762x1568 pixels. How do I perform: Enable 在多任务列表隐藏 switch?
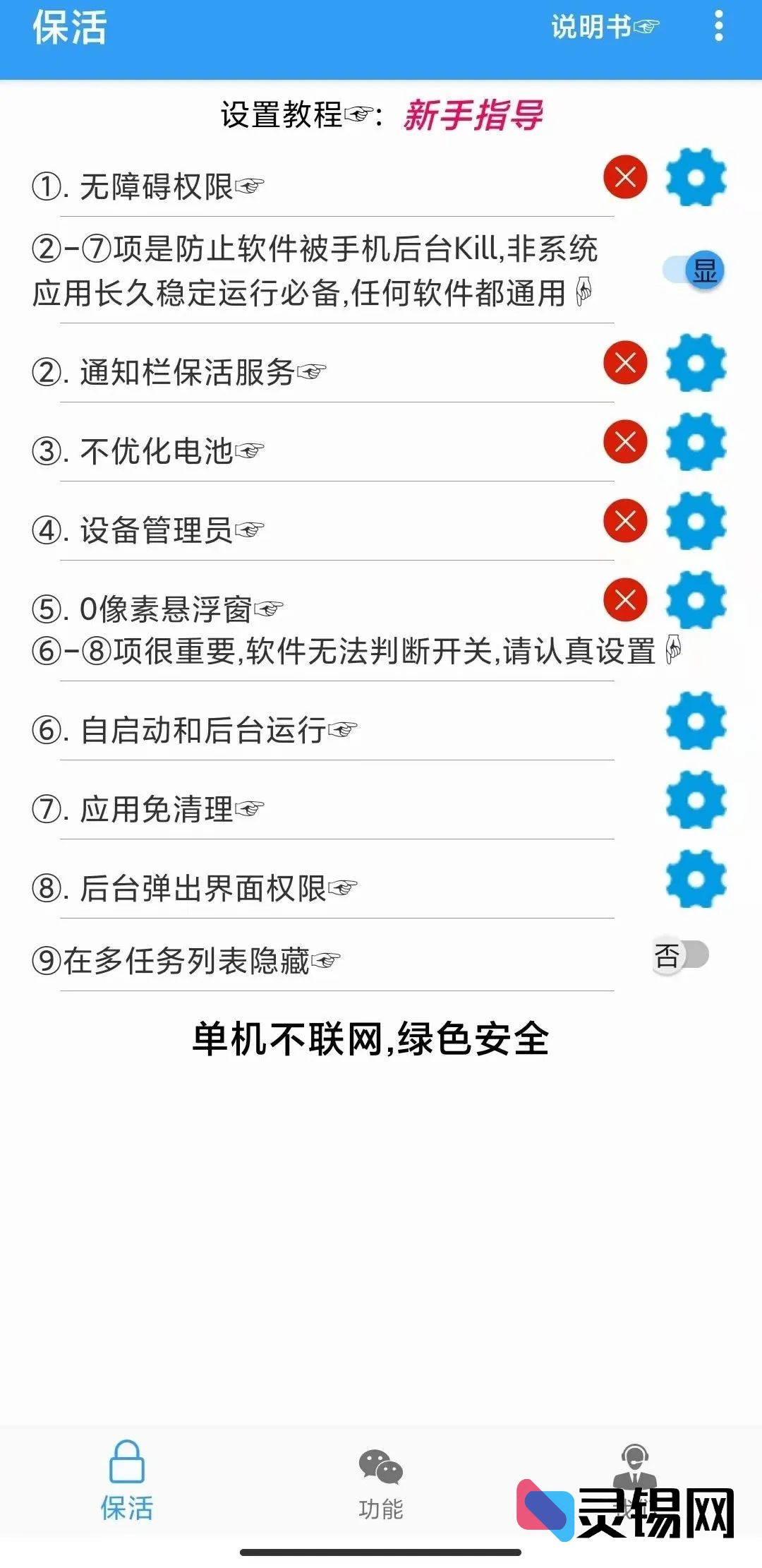681,955
